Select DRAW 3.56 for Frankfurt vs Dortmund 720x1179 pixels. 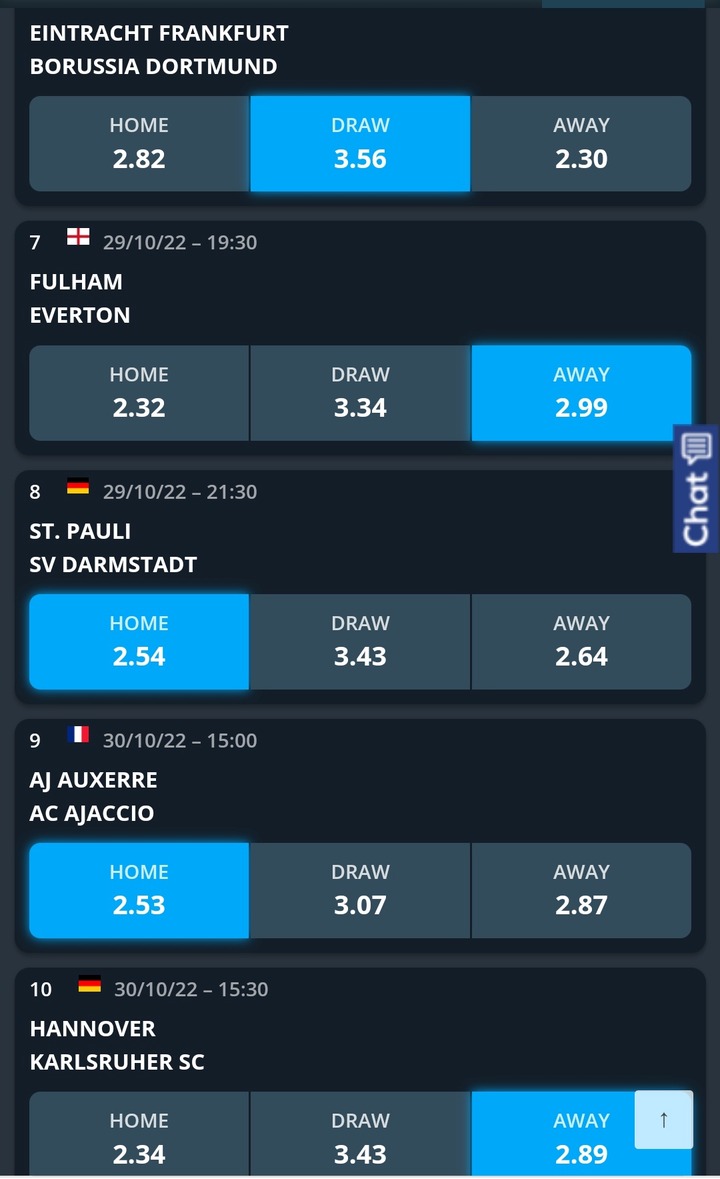pyautogui.click(x=360, y=143)
